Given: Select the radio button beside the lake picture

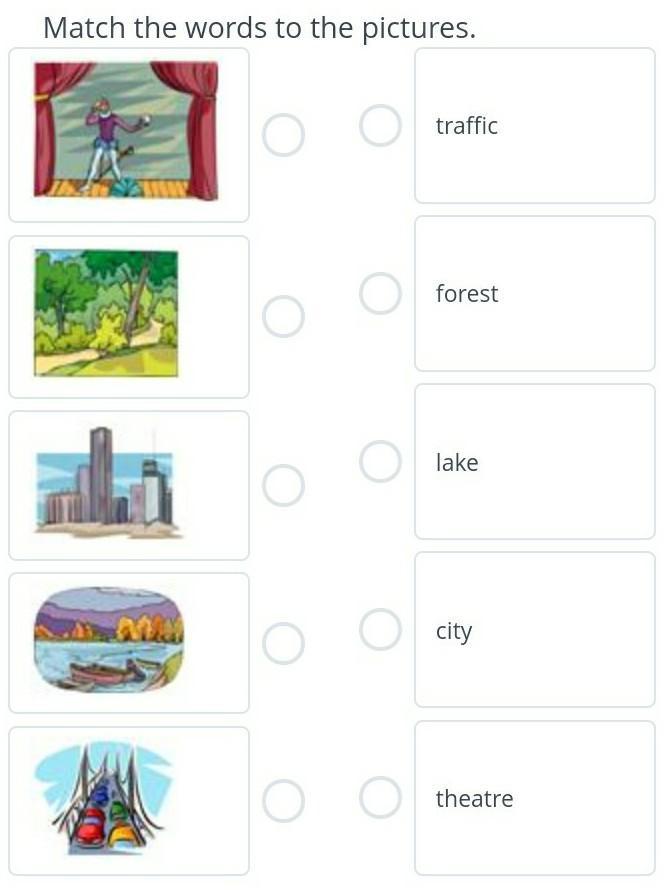Looking at the screenshot, I should point(283,644).
